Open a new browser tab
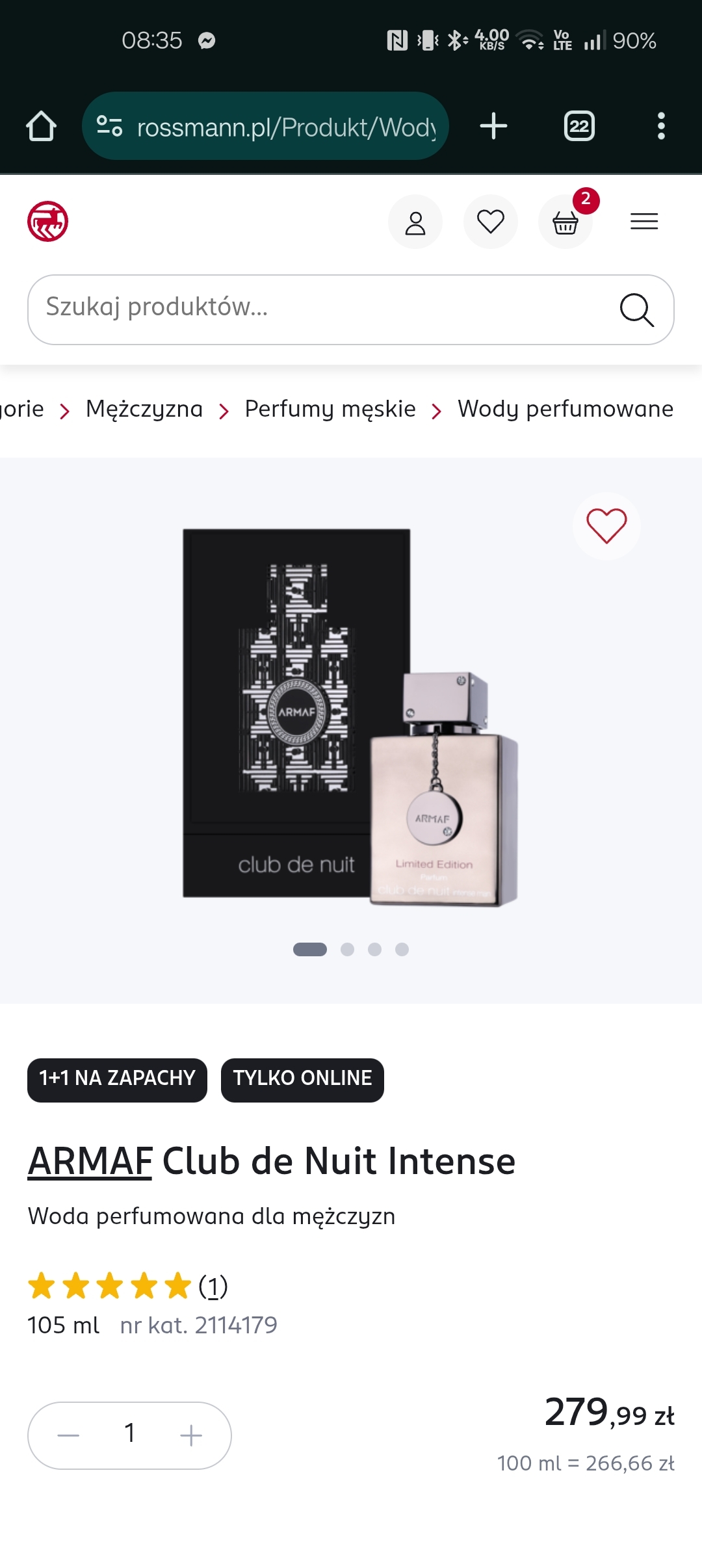 point(493,126)
